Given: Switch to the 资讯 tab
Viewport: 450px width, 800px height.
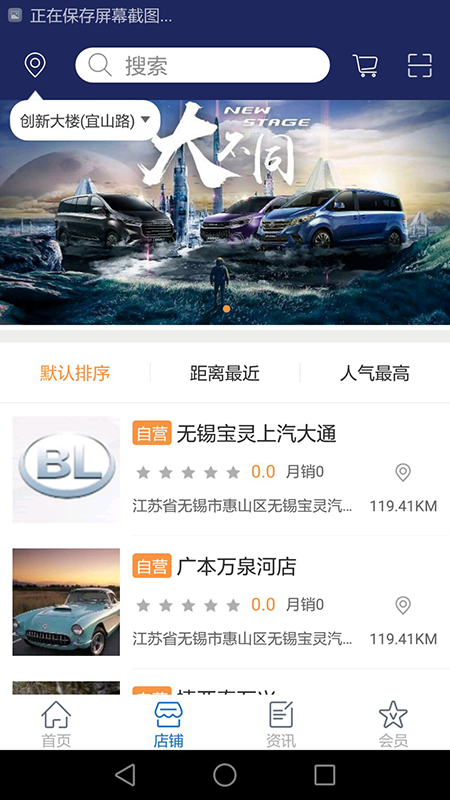Looking at the screenshot, I should [x=281, y=723].
